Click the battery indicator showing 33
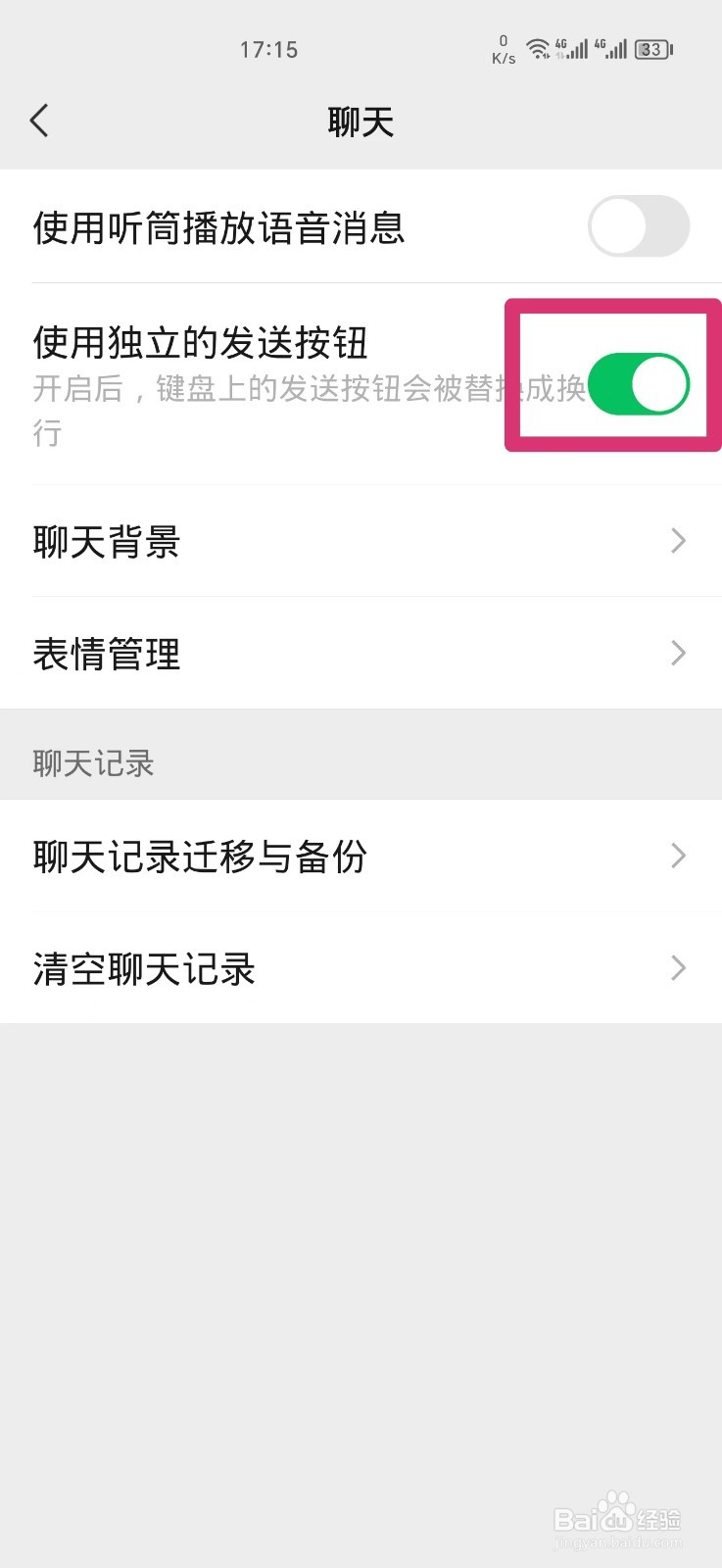The width and height of the screenshot is (722, 1568). pyautogui.click(x=650, y=49)
